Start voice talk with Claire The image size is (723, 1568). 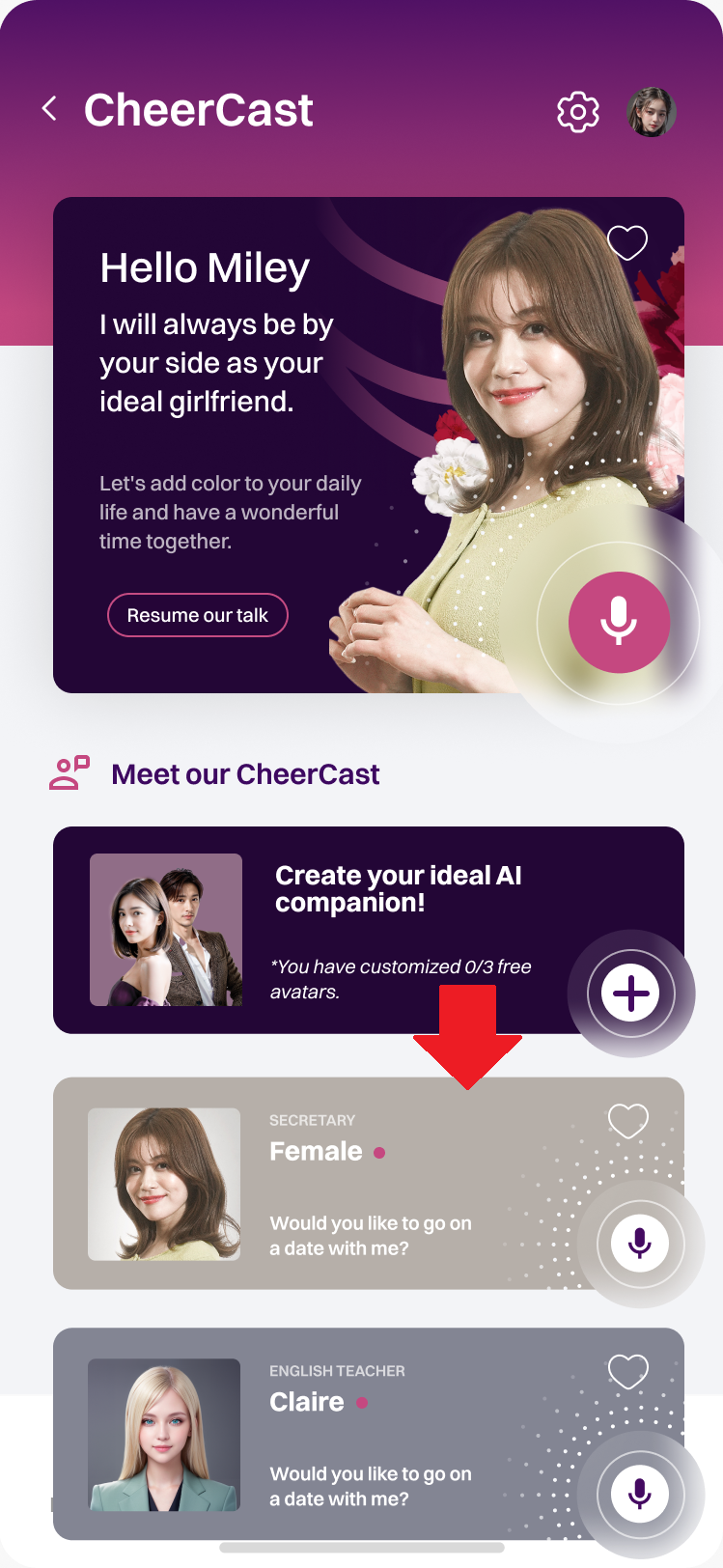639,1493
